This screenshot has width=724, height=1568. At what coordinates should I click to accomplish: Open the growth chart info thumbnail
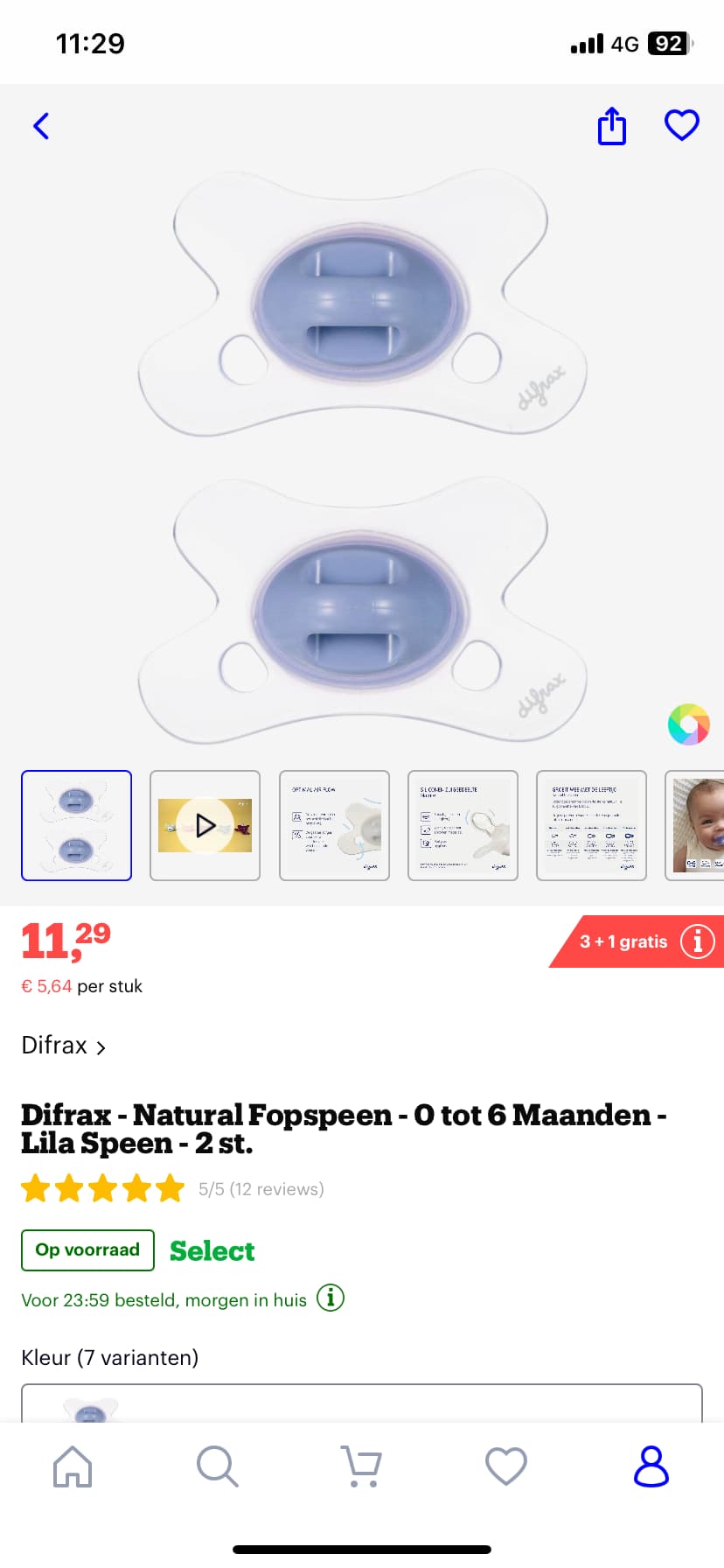pyautogui.click(x=592, y=825)
